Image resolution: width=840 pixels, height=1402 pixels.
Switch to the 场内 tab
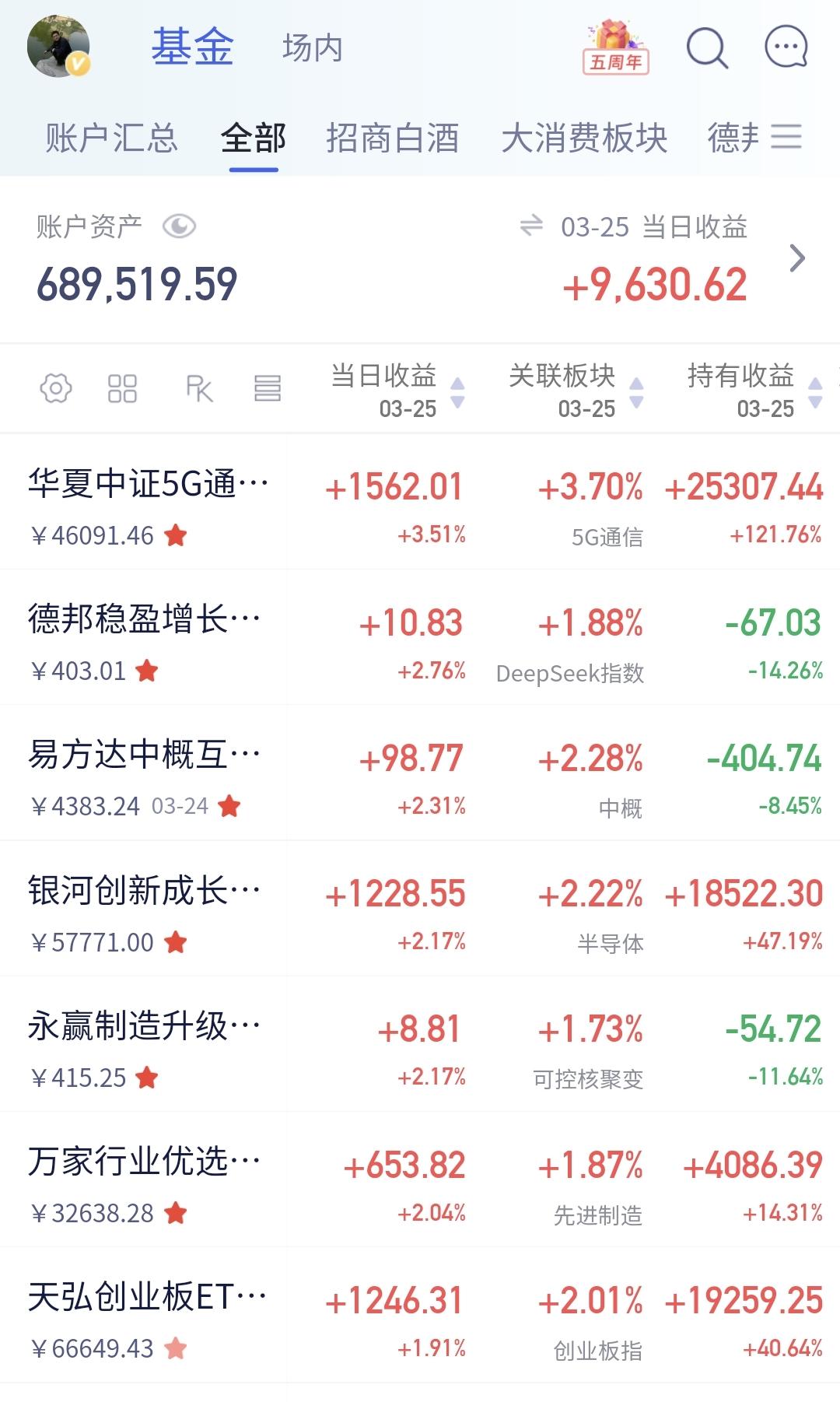click(x=313, y=48)
